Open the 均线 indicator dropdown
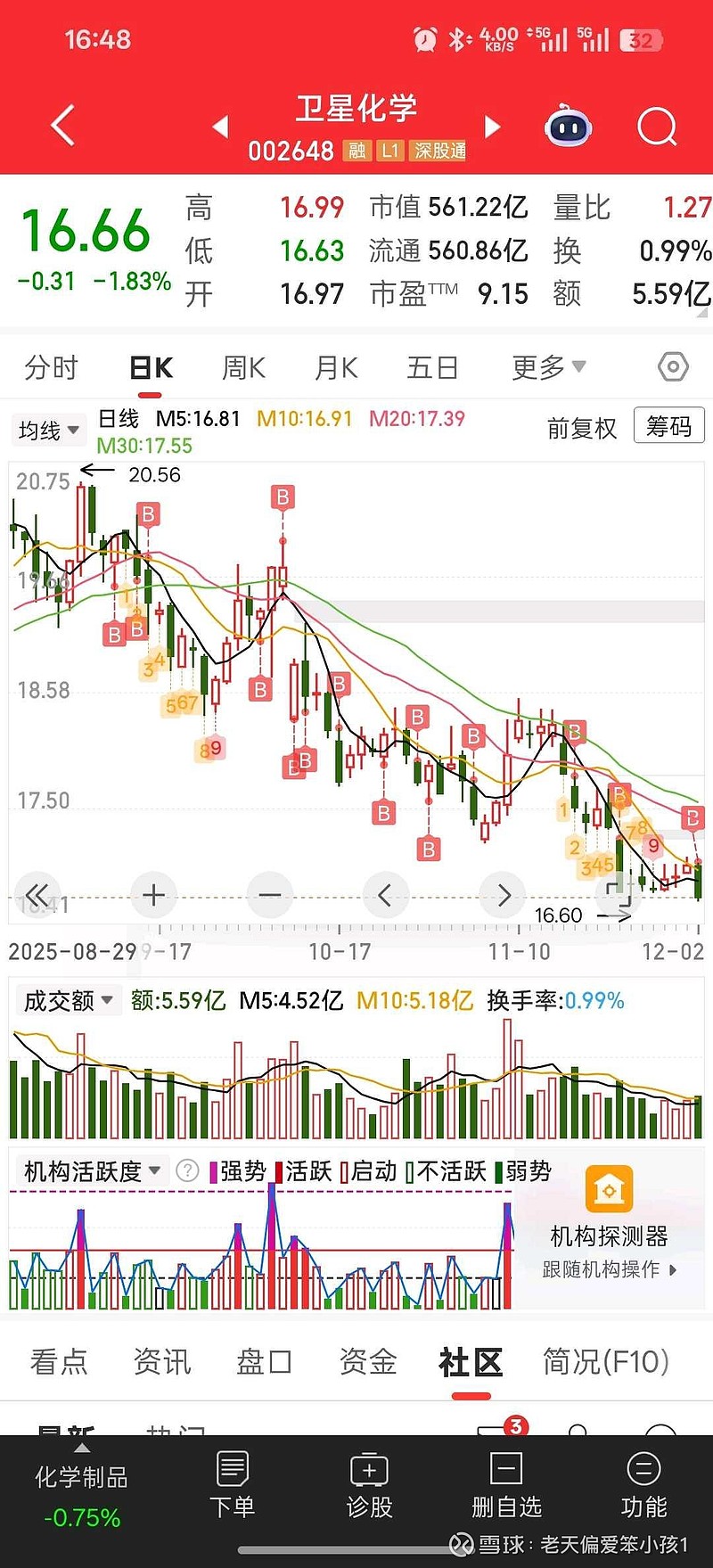 (48, 431)
